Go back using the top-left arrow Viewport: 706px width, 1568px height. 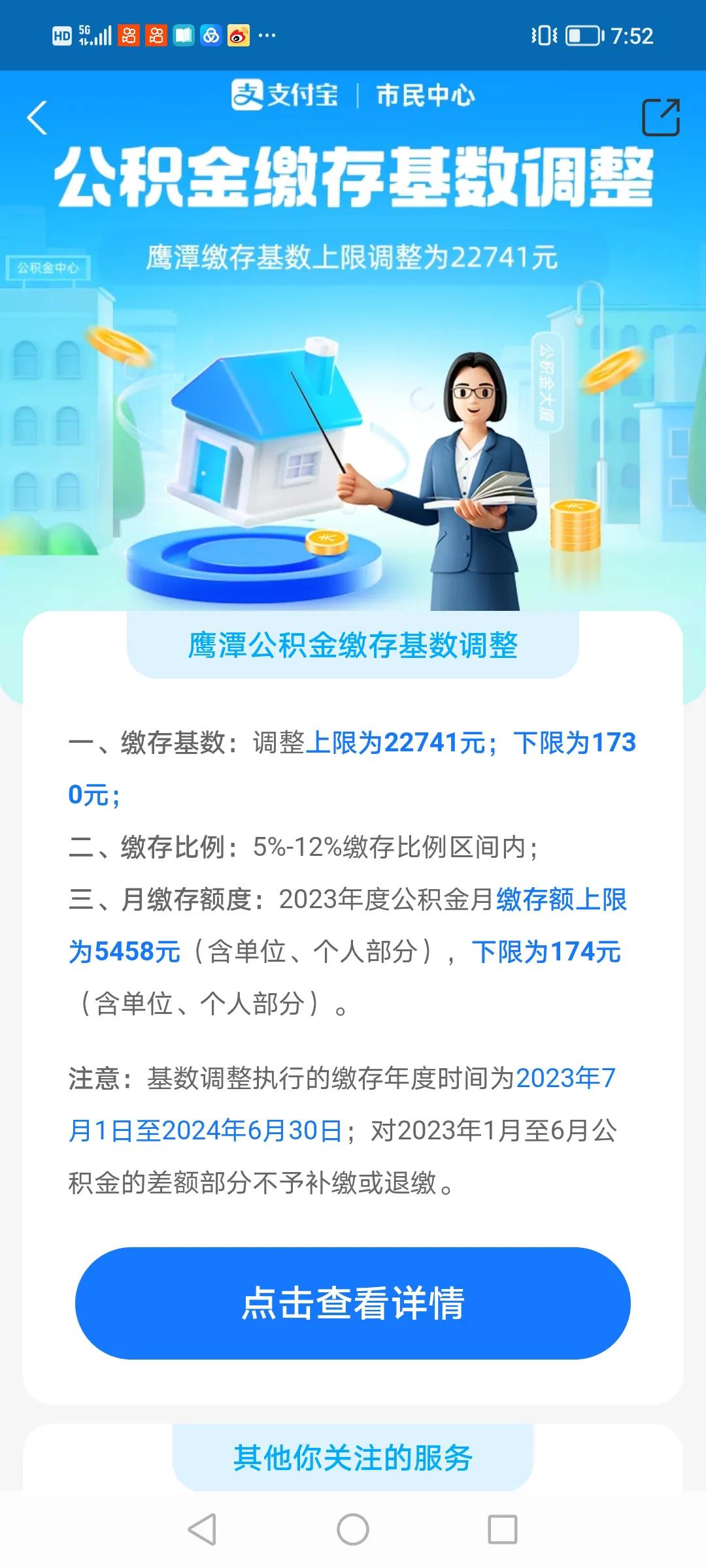pos(37,118)
